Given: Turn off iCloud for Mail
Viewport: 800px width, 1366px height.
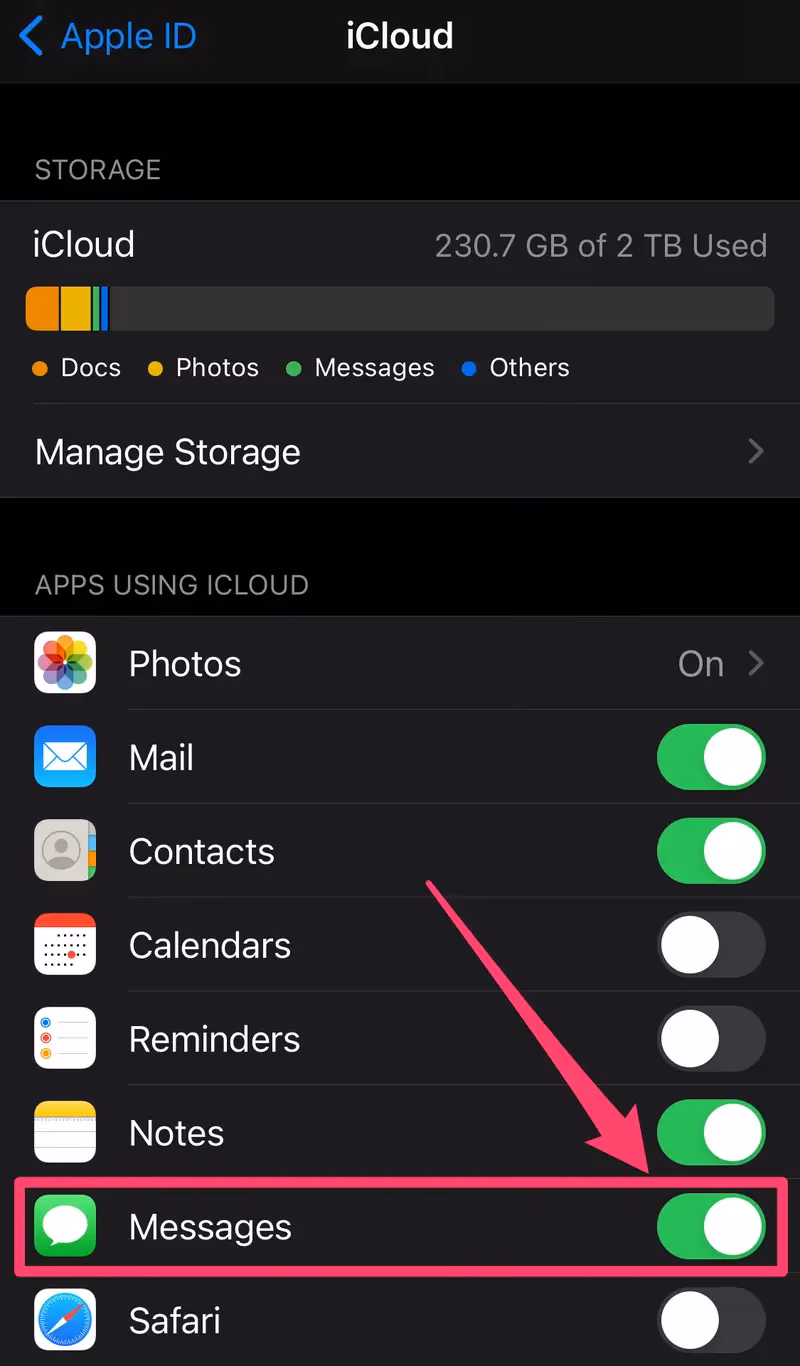Looking at the screenshot, I should 711,758.
